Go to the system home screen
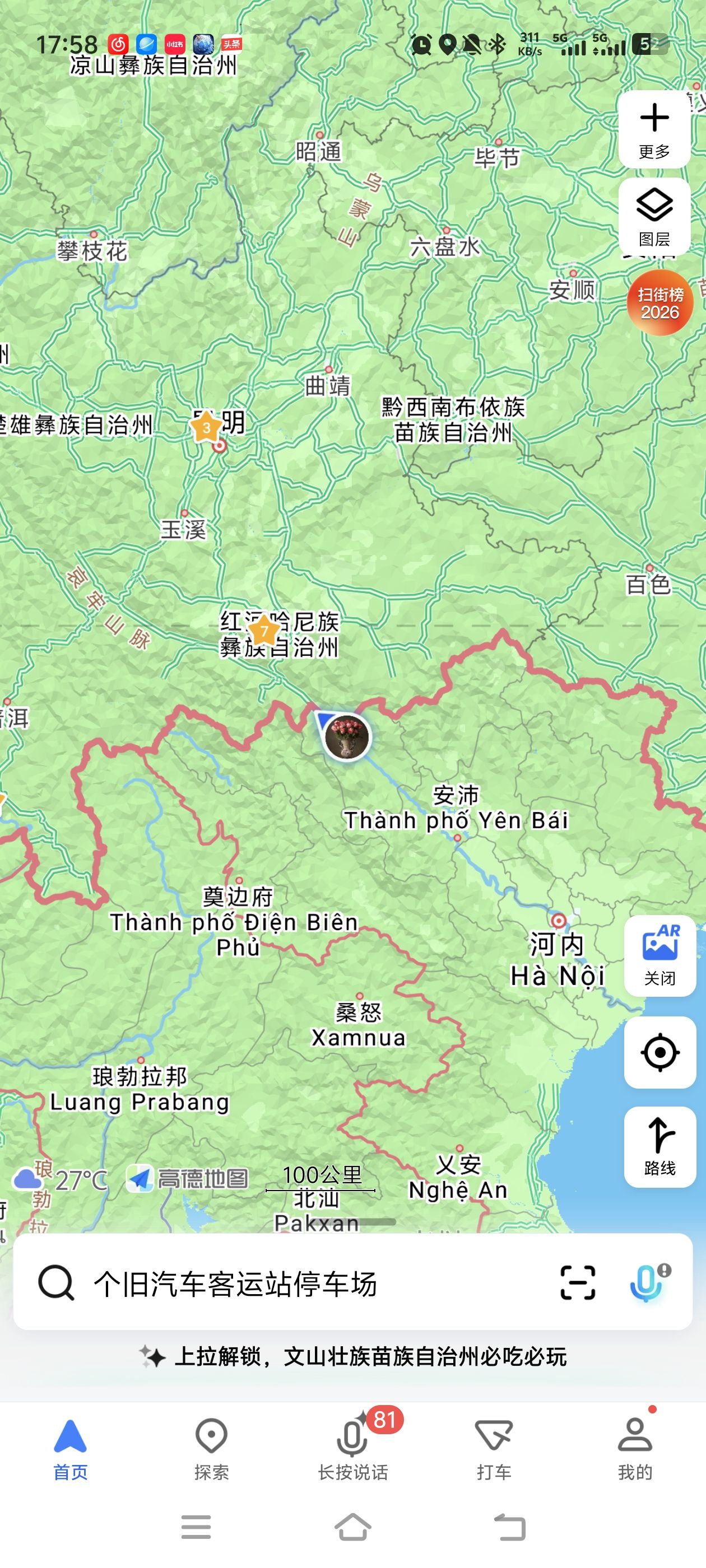Image resolution: width=706 pixels, height=1568 pixels. pyautogui.click(x=352, y=1527)
